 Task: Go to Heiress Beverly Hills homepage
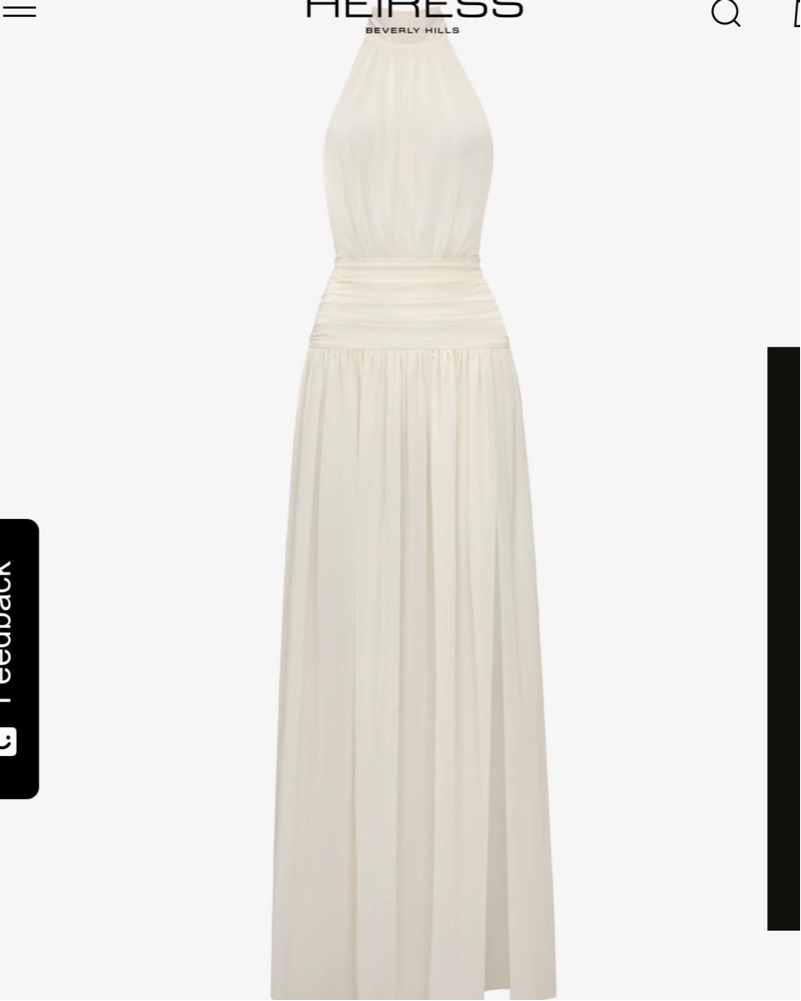tap(413, 14)
